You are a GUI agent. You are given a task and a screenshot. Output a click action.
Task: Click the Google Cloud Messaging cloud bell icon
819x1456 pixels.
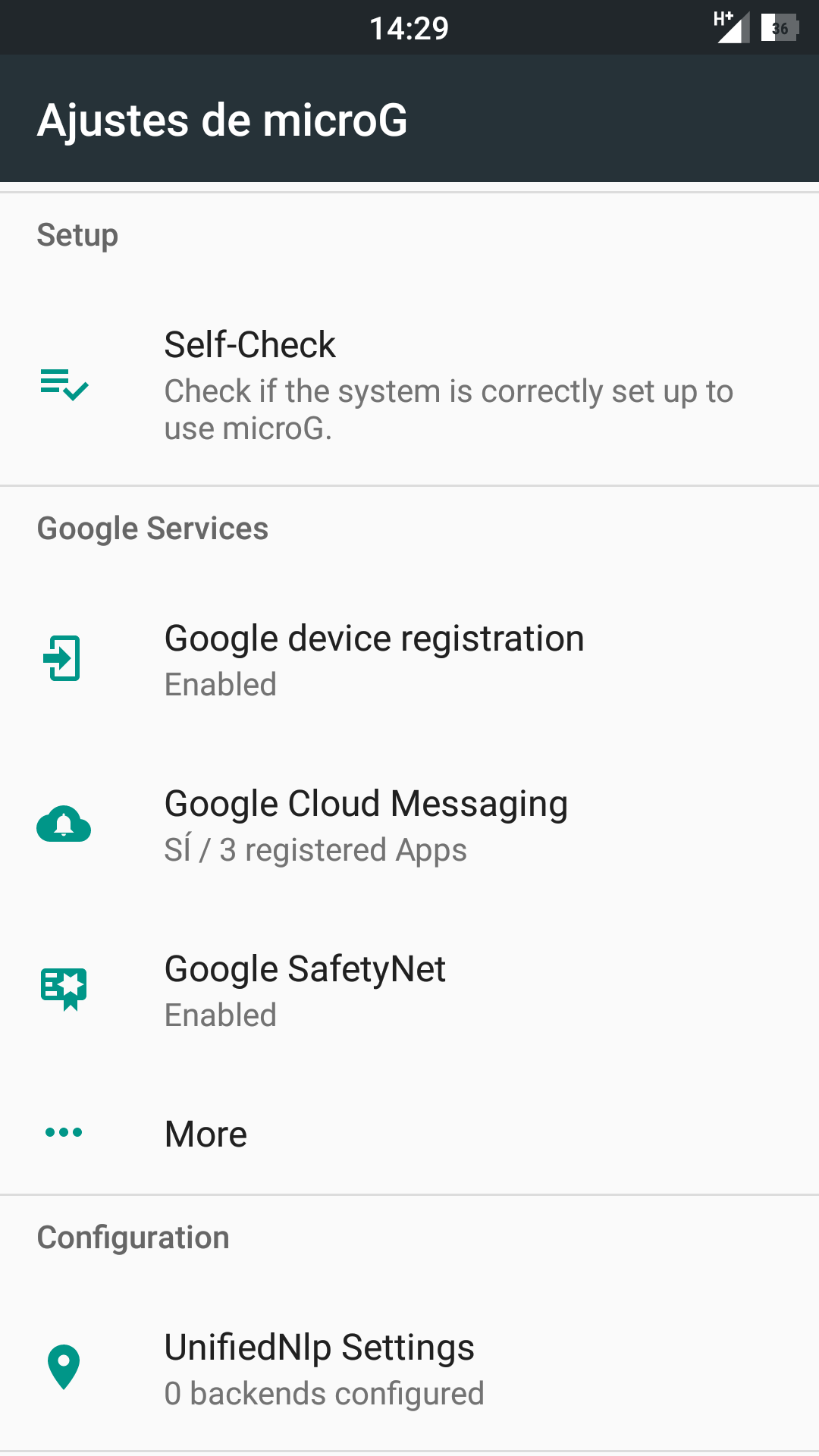64,824
